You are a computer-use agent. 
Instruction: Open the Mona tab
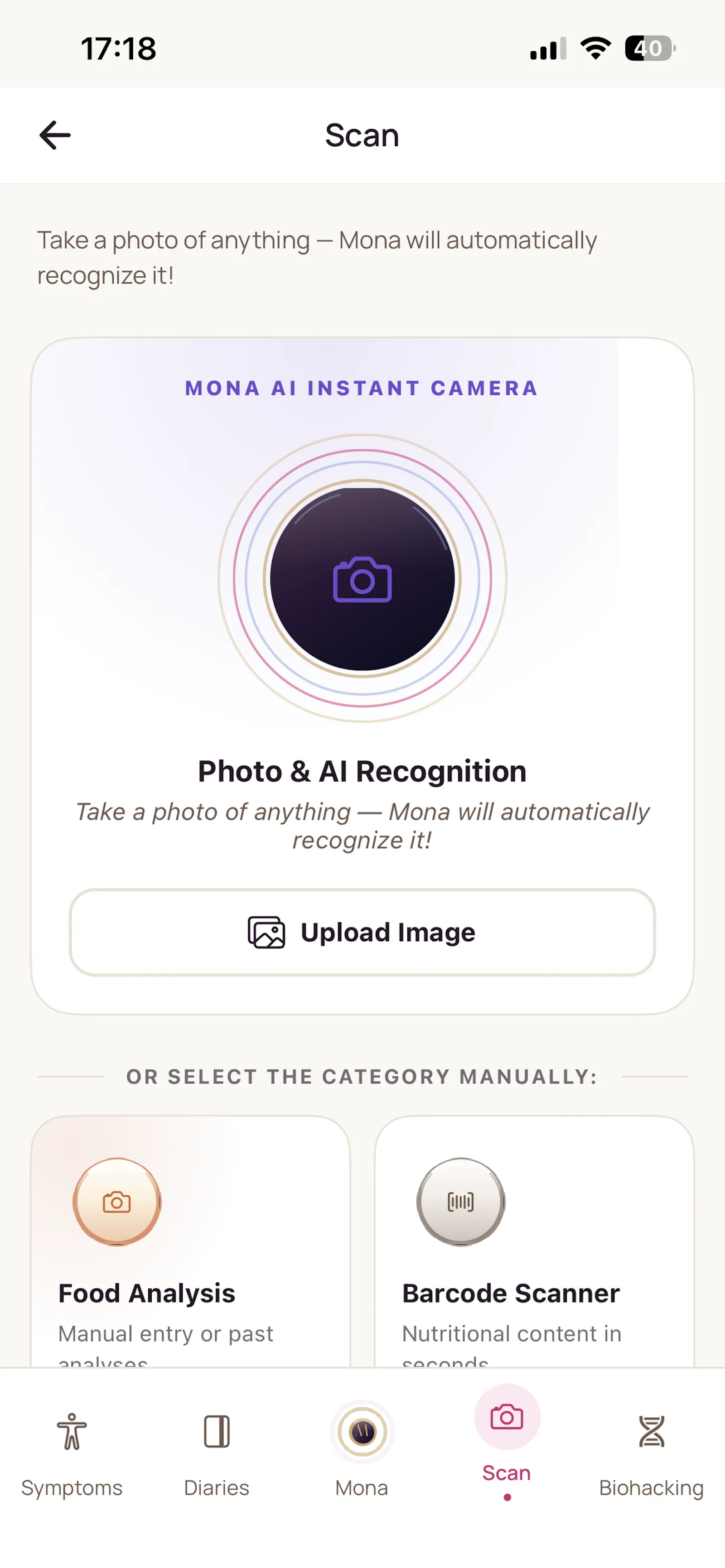(362, 1449)
